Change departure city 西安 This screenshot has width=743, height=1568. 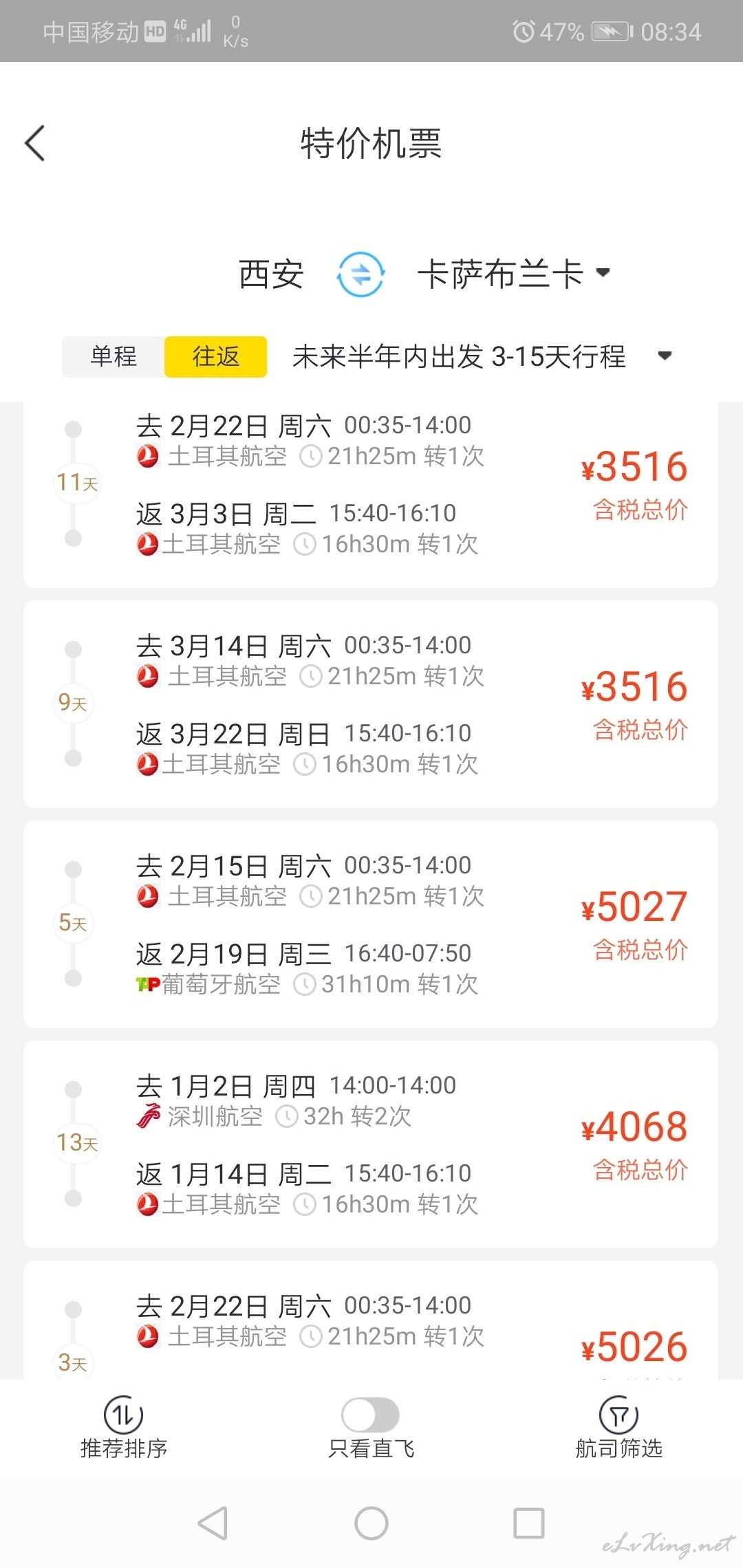[x=271, y=274]
